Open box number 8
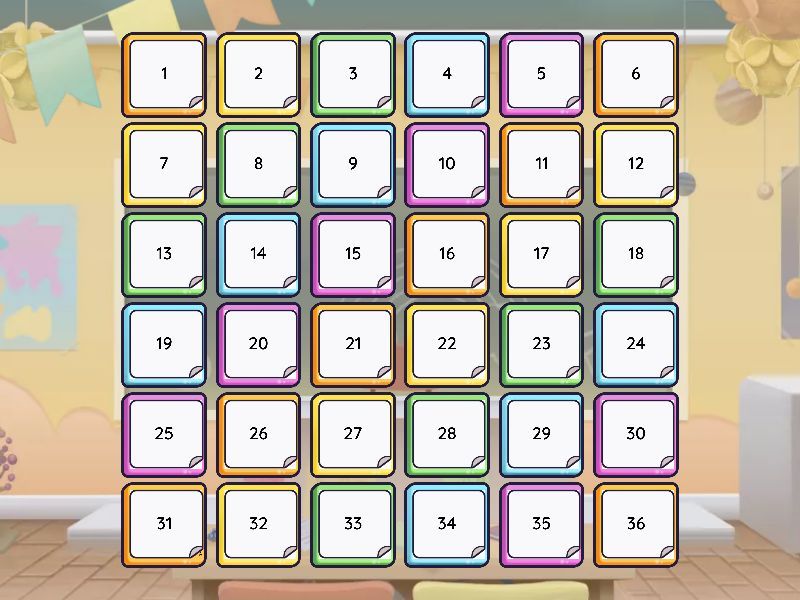Viewport: 800px width, 600px height. point(258,164)
